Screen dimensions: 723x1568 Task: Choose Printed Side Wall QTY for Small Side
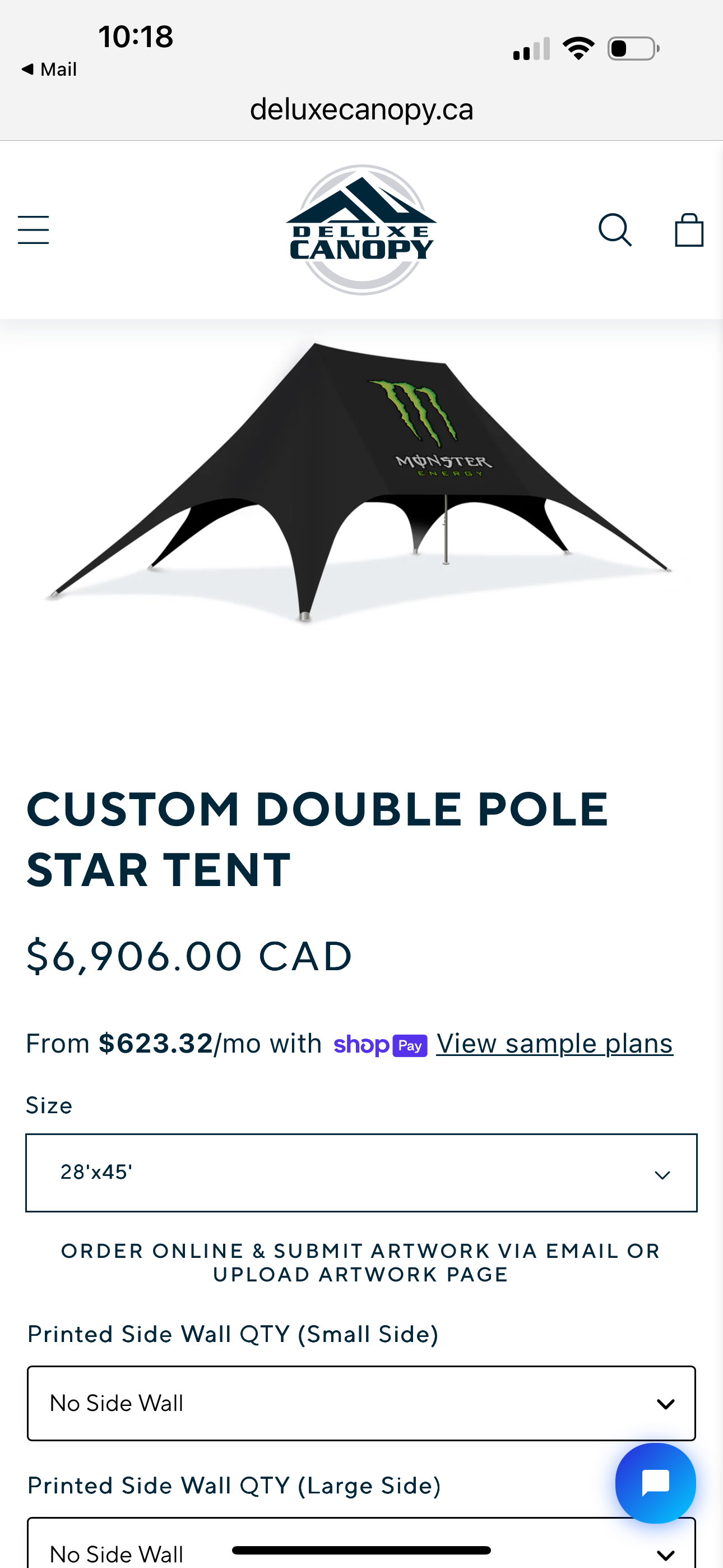(361, 1403)
